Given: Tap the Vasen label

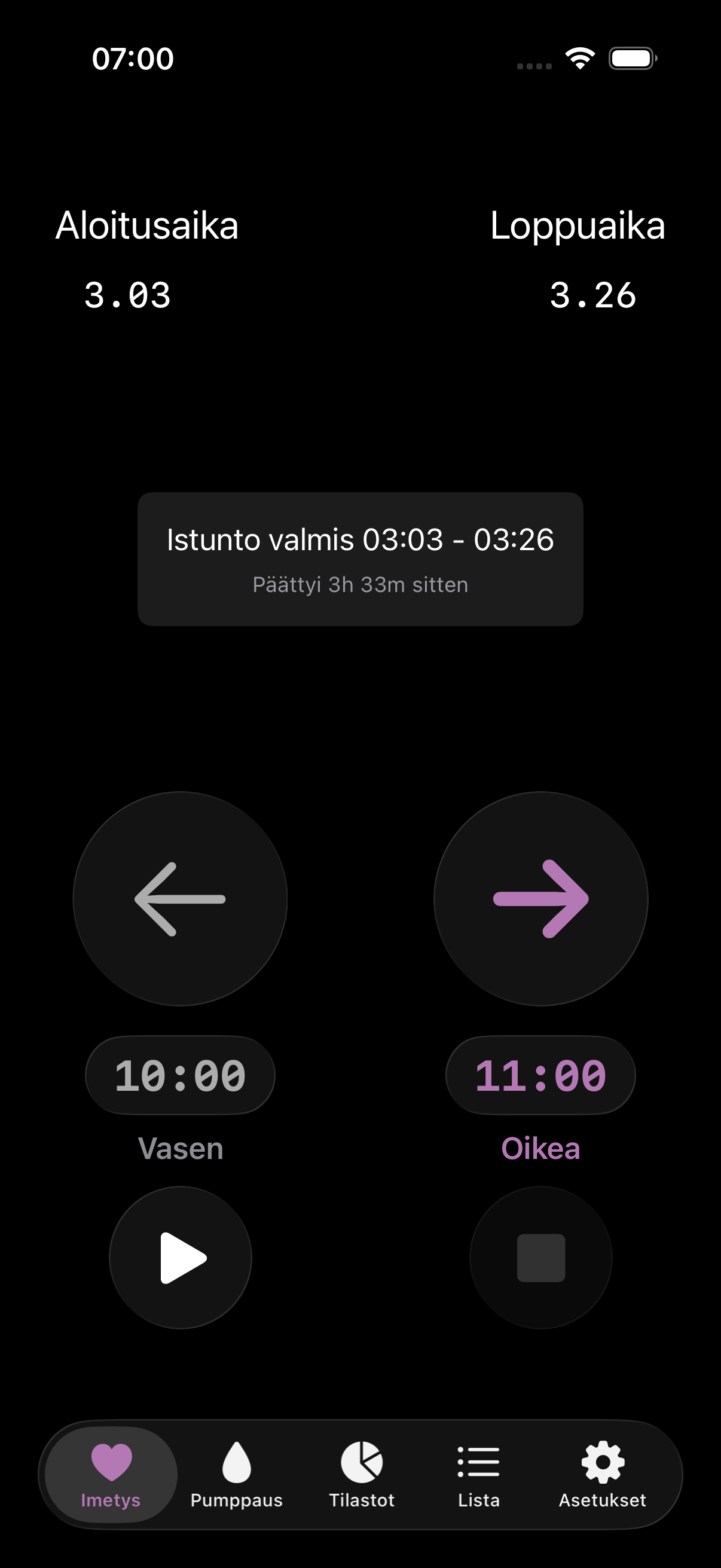Looking at the screenshot, I should coord(180,1148).
